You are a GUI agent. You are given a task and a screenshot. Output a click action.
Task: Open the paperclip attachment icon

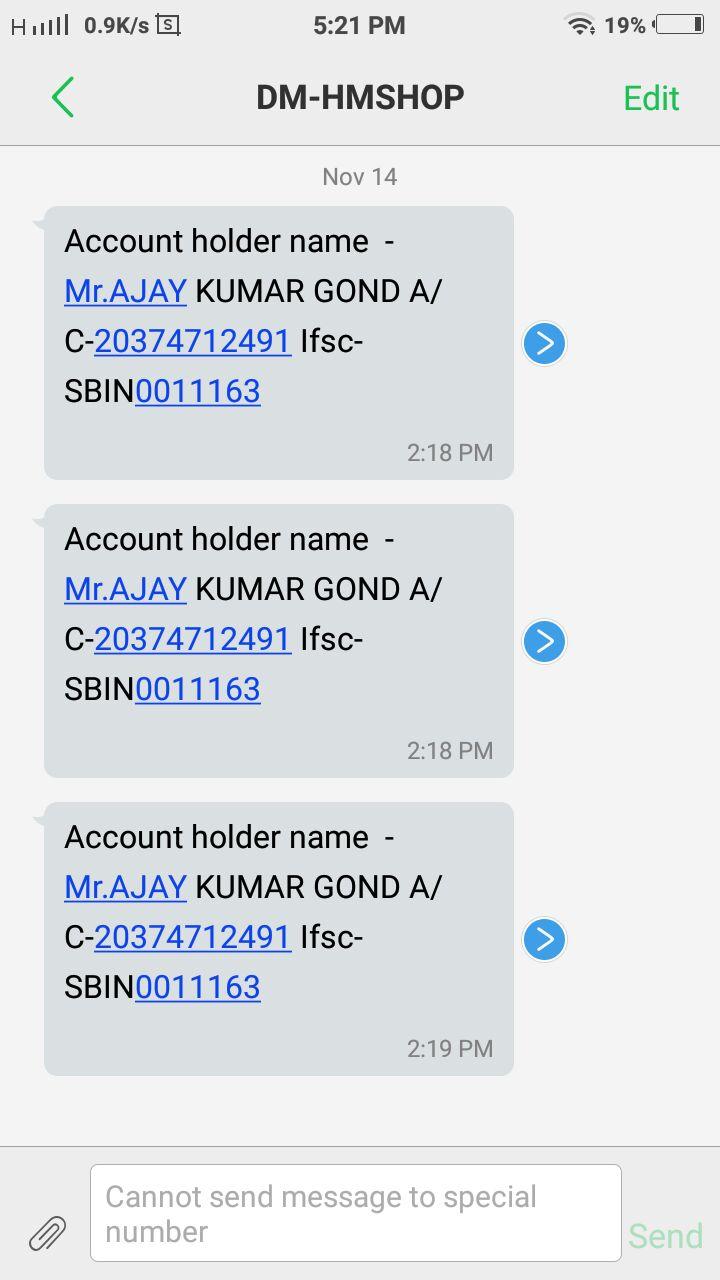pyautogui.click(x=47, y=1233)
